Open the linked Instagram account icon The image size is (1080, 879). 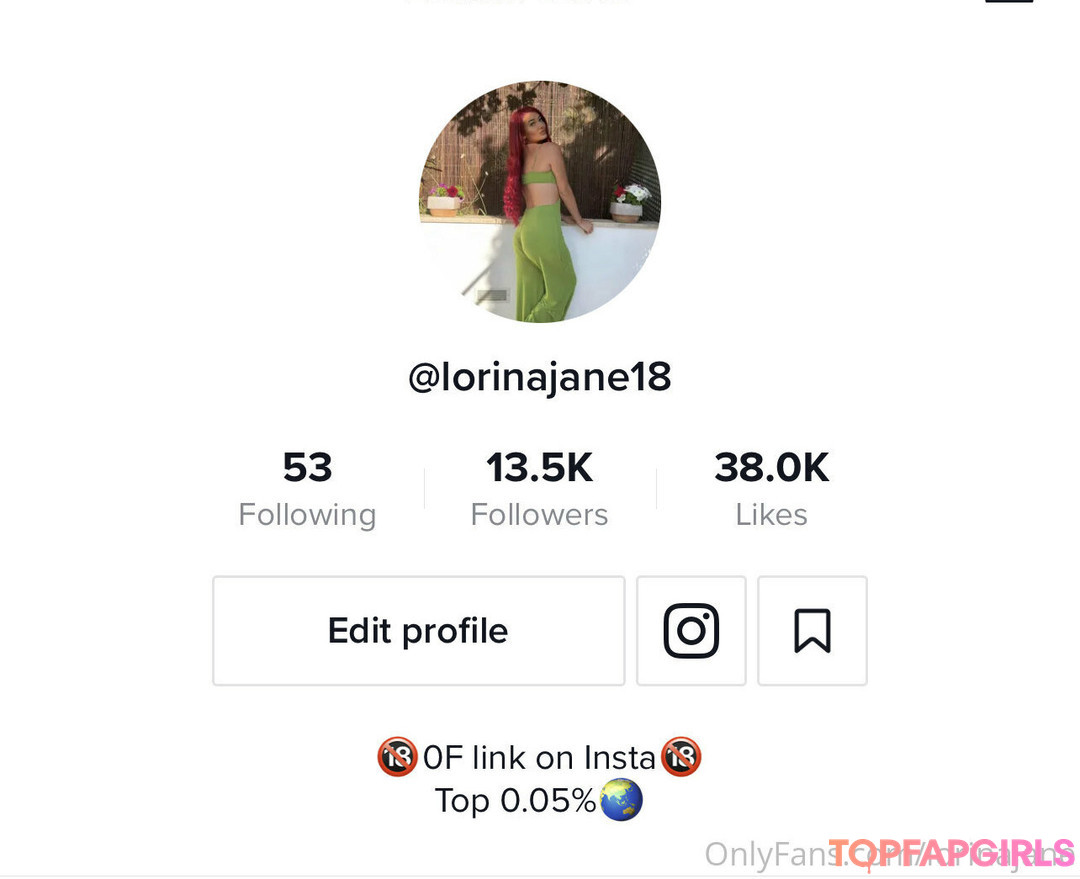pos(691,631)
